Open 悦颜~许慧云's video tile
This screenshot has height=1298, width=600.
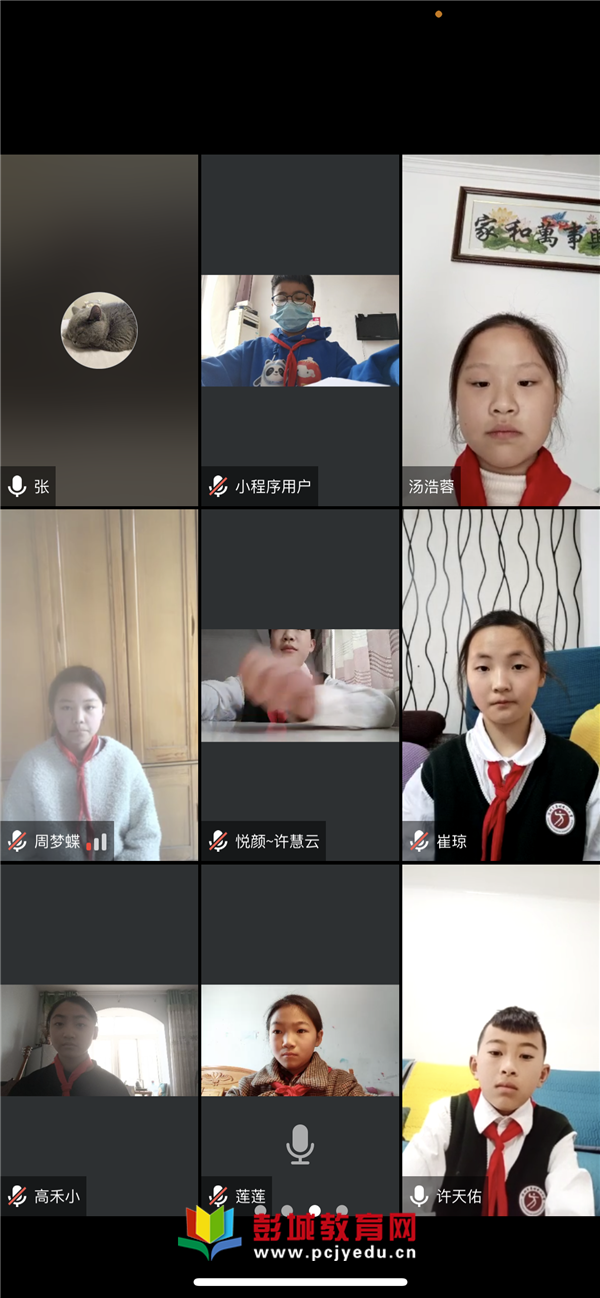point(300,685)
